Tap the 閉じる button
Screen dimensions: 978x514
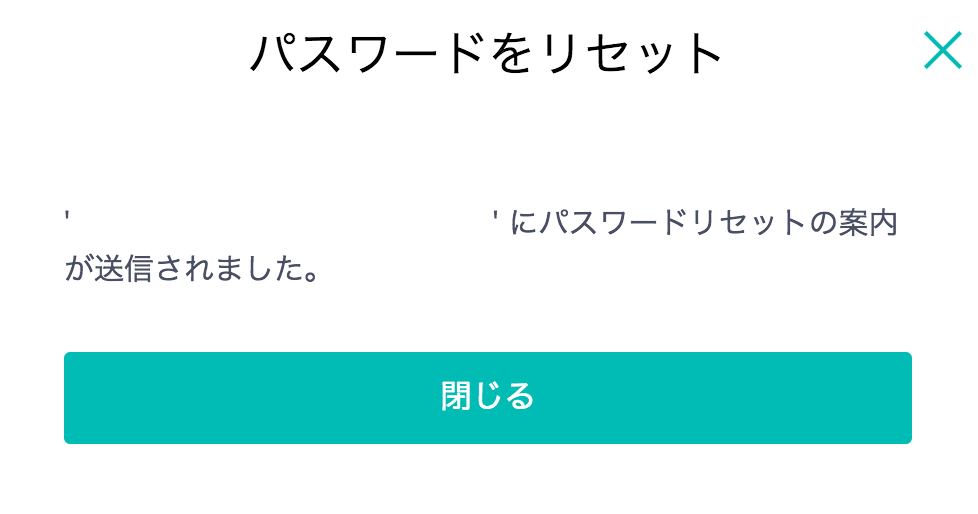coord(488,397)
